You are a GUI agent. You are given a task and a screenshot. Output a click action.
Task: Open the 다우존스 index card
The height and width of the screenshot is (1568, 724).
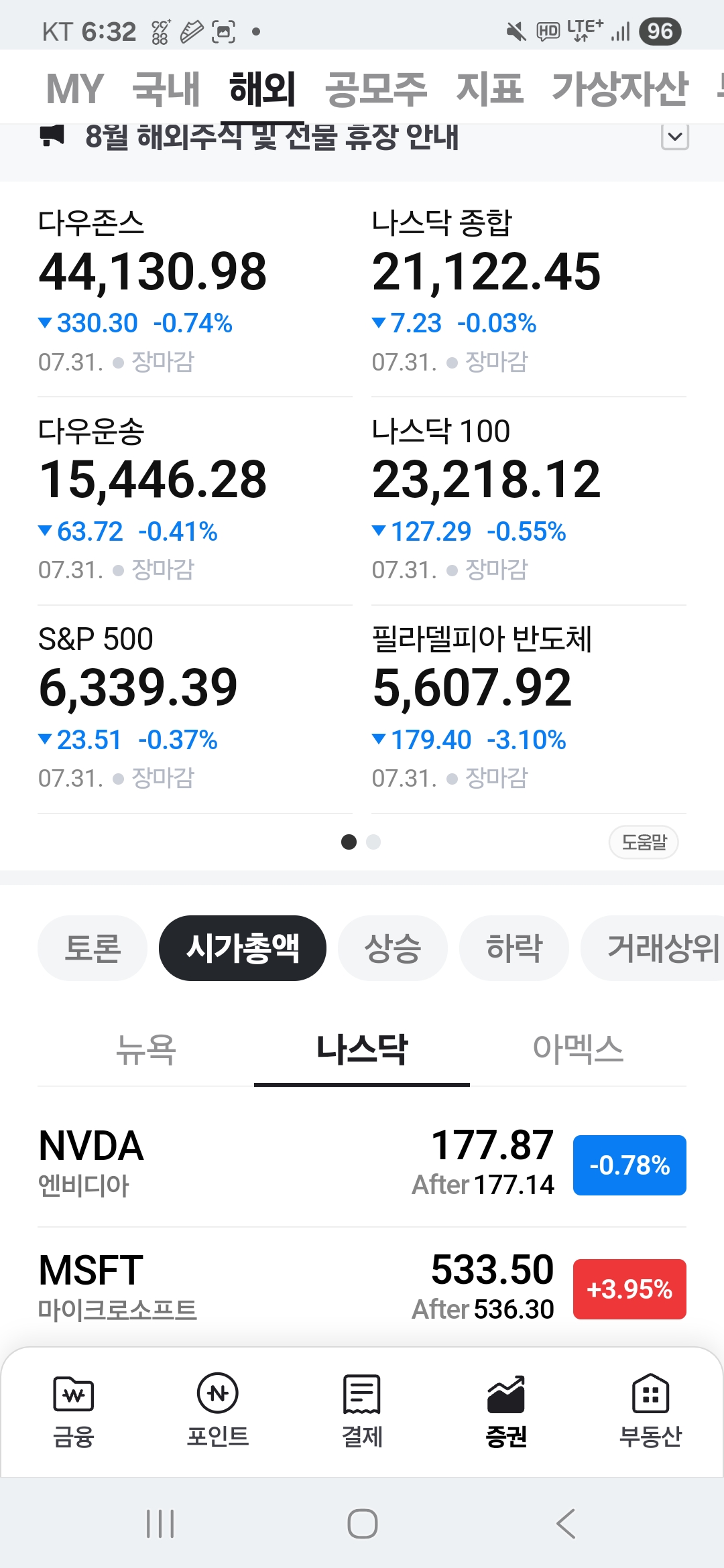click(194, 291)
